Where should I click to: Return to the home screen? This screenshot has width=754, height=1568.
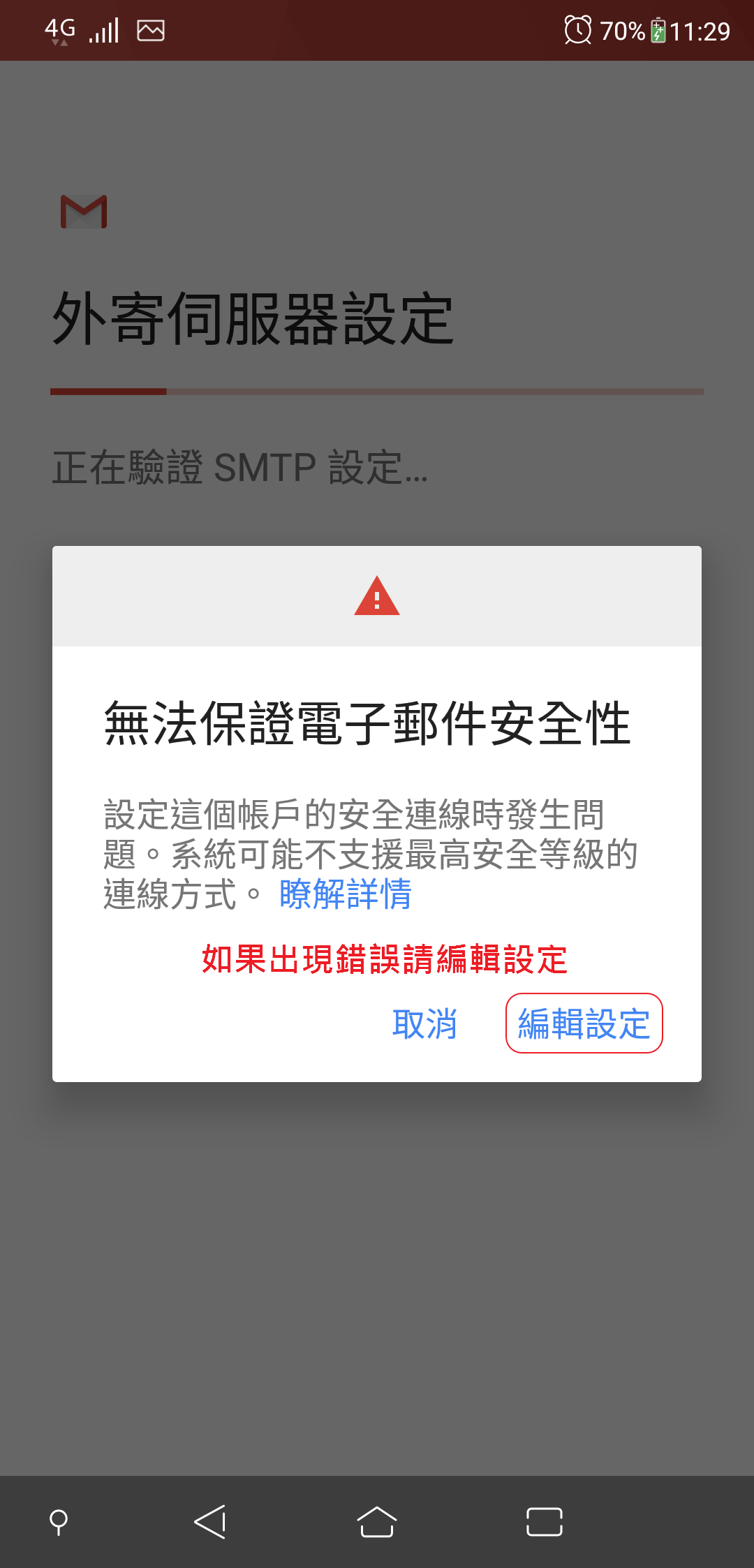(x=377, y=1521)
